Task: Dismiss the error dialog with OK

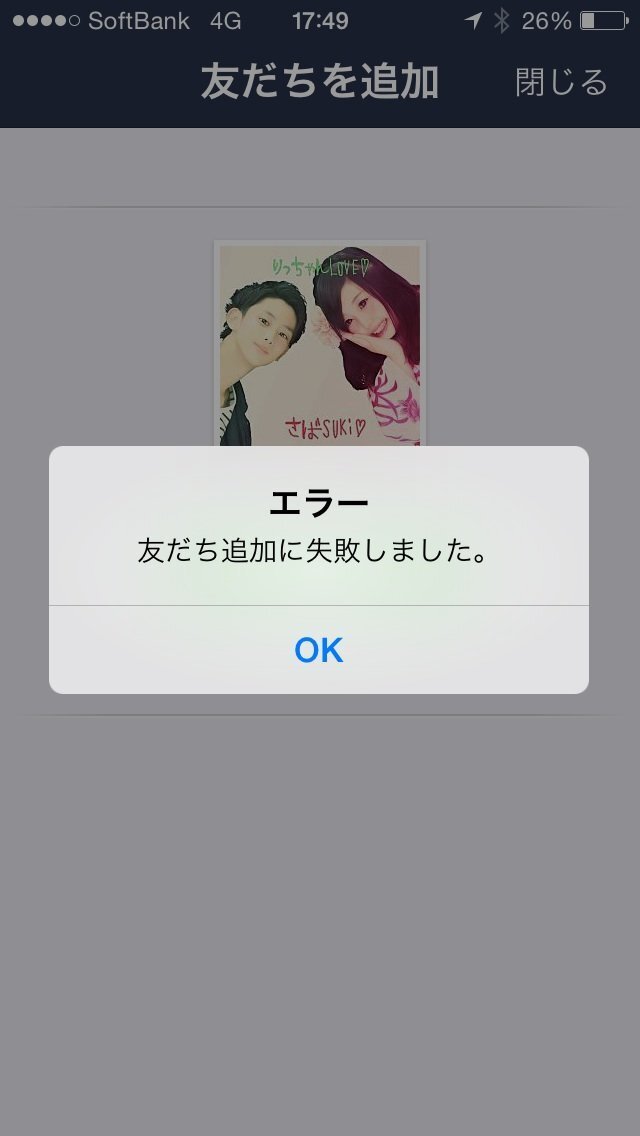Action: (x=319, y=650)
